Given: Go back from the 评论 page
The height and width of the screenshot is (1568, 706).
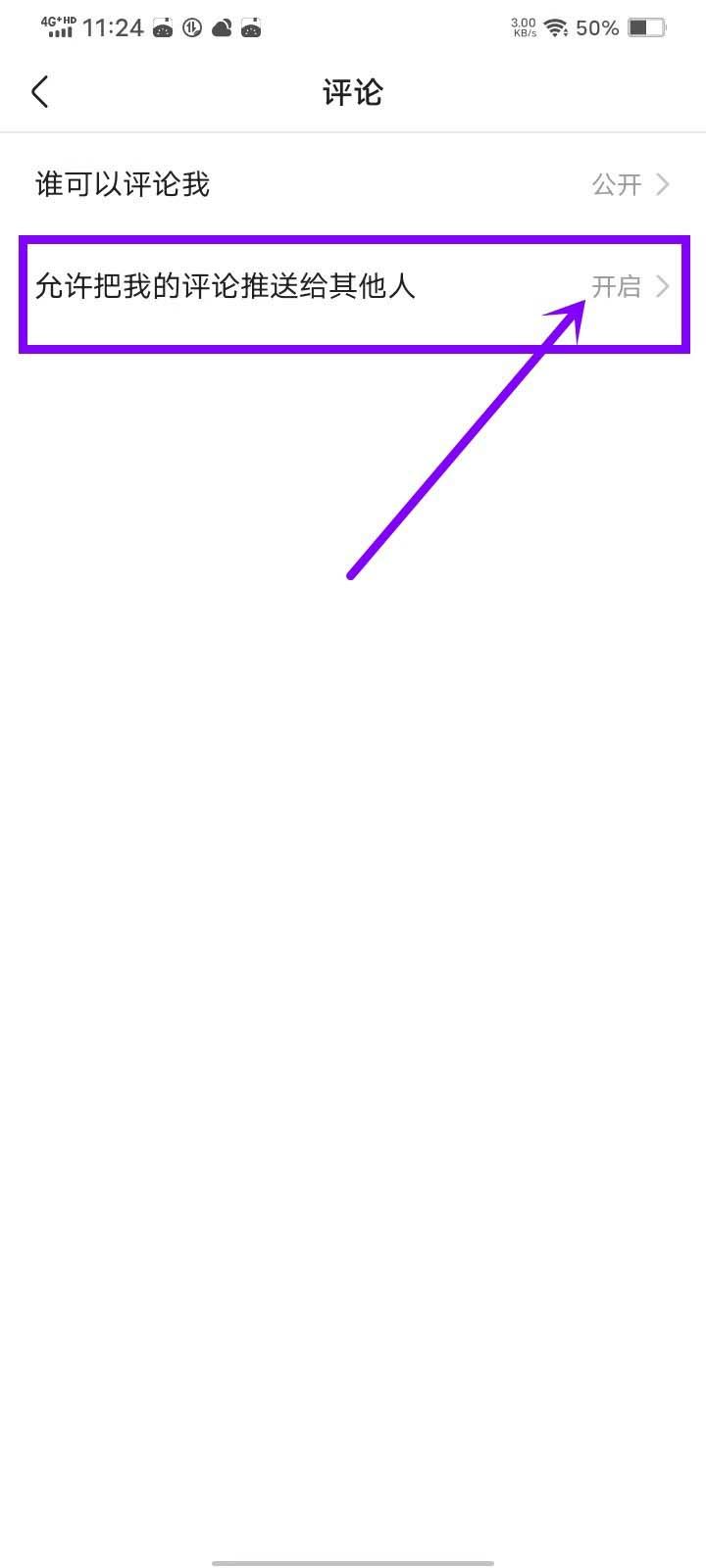Looking at the screenshot, I should pos(40,92).
